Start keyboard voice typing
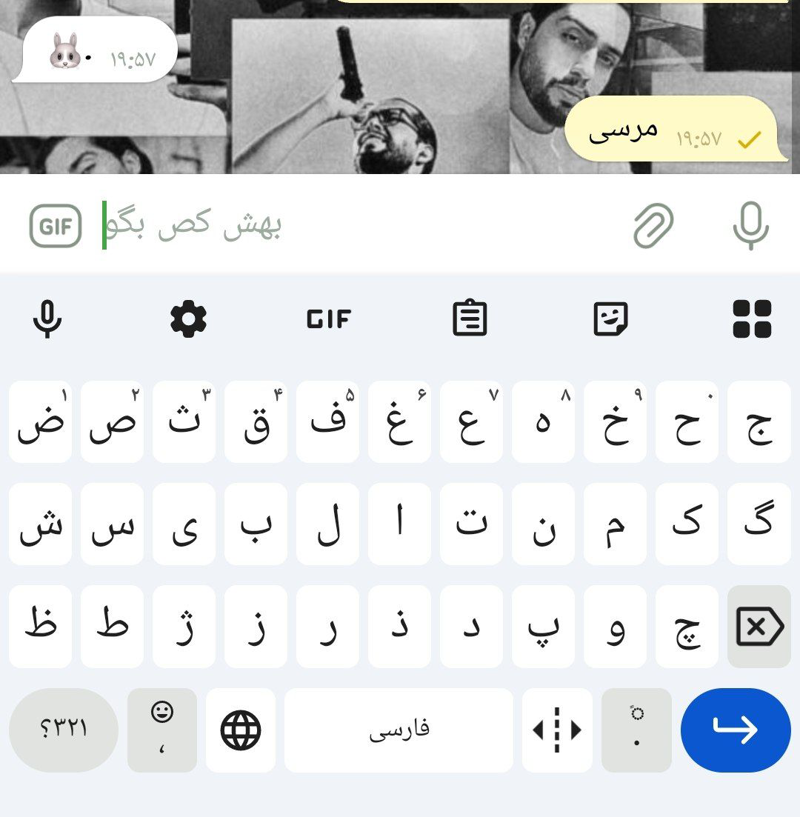The height and width of the screenshot is (817, 800). click(x=47, y=319)
